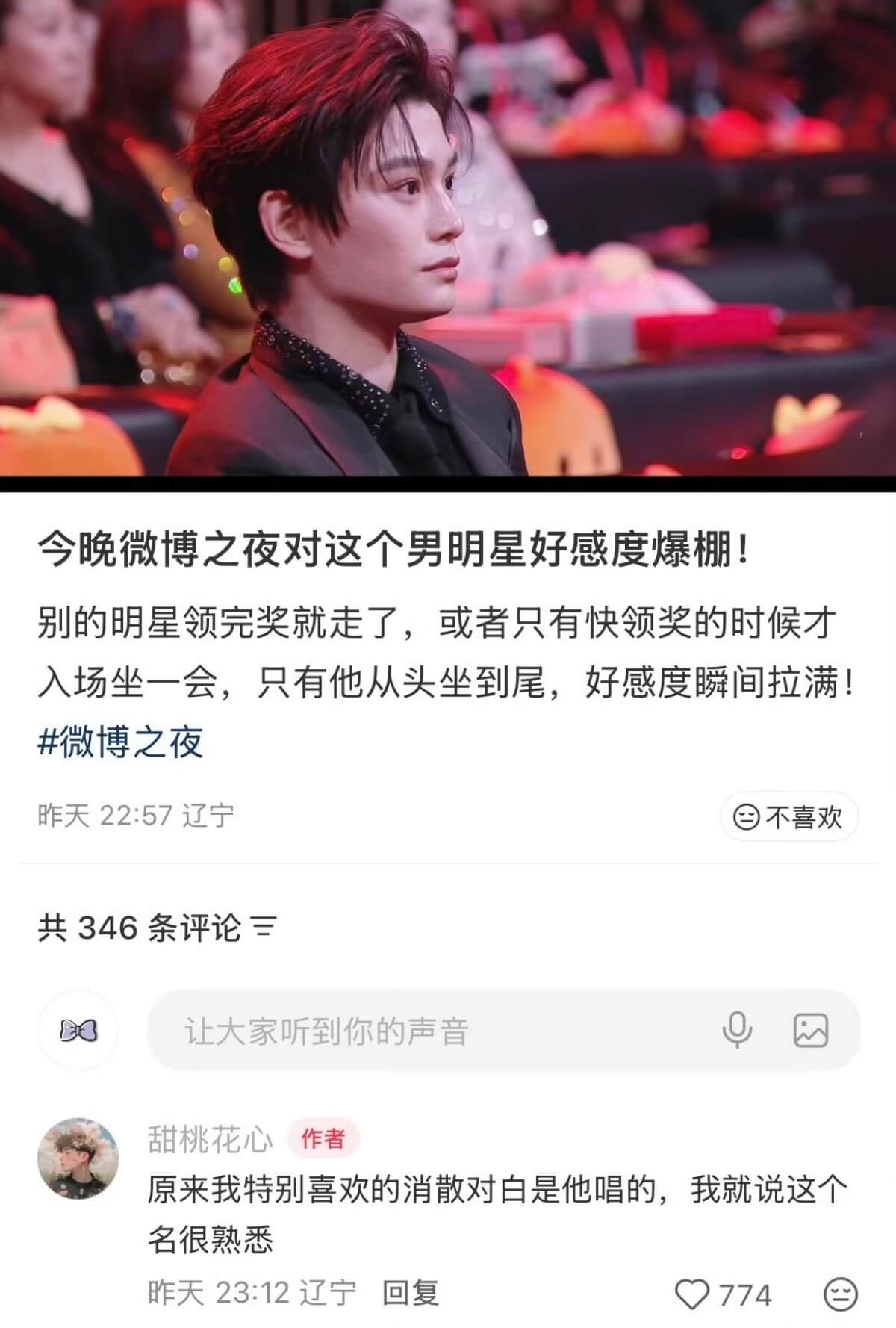Reply (回复) to 甜桃花心's comment
This screenshot has width=896, height=1328.
(410, 1294)
